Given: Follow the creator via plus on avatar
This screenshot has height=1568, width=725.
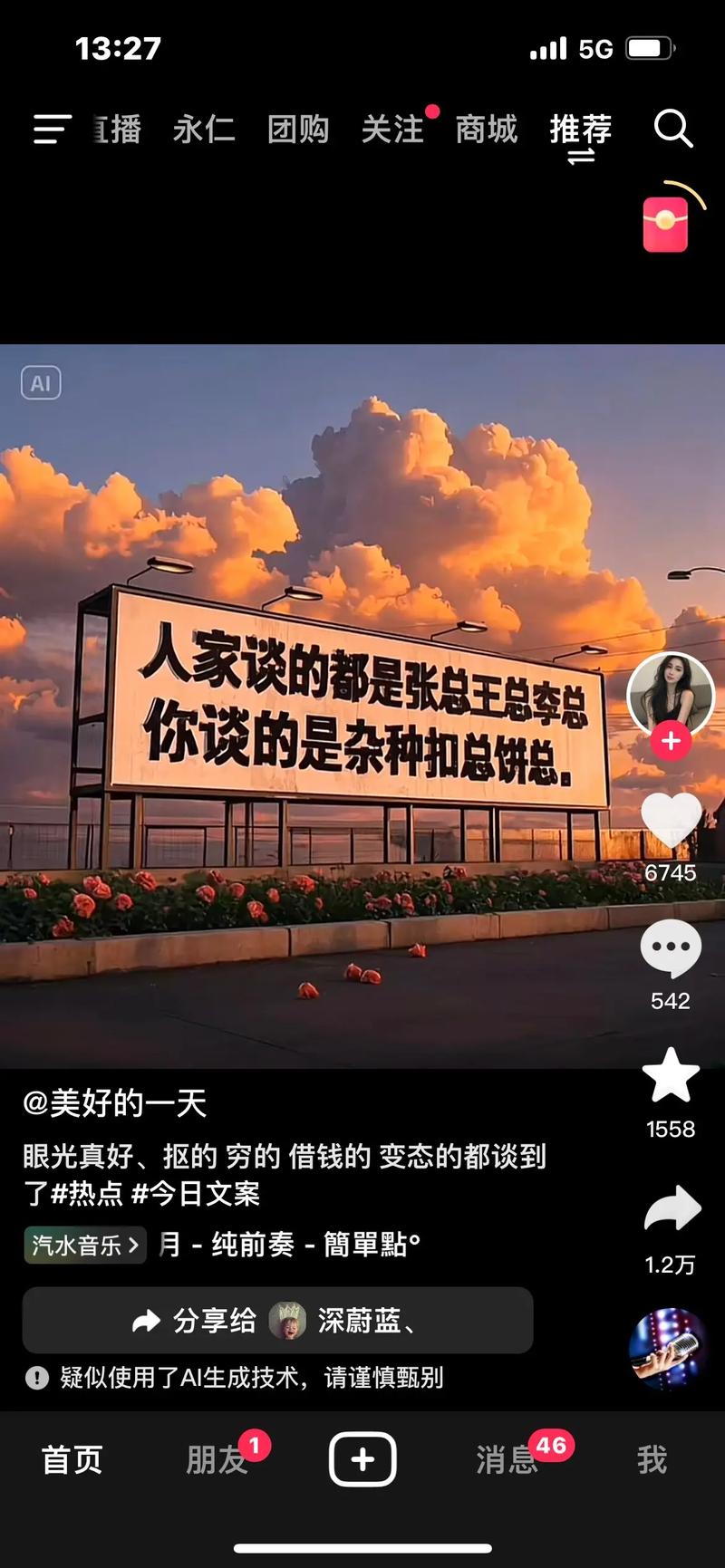Looking at the screenshot, I should [x=671, y=740].
